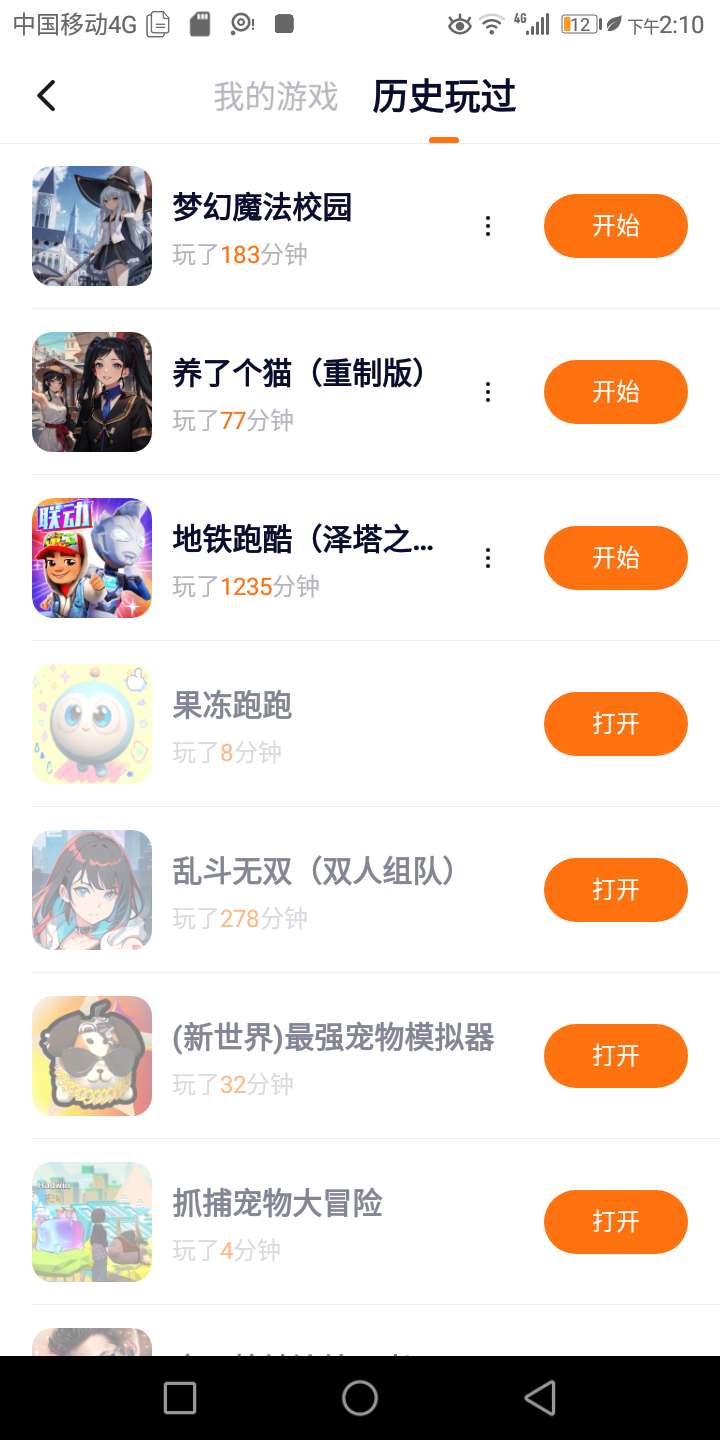Open recent apps from the navigation bar
720x1440 pixels.
point(180,1398)
